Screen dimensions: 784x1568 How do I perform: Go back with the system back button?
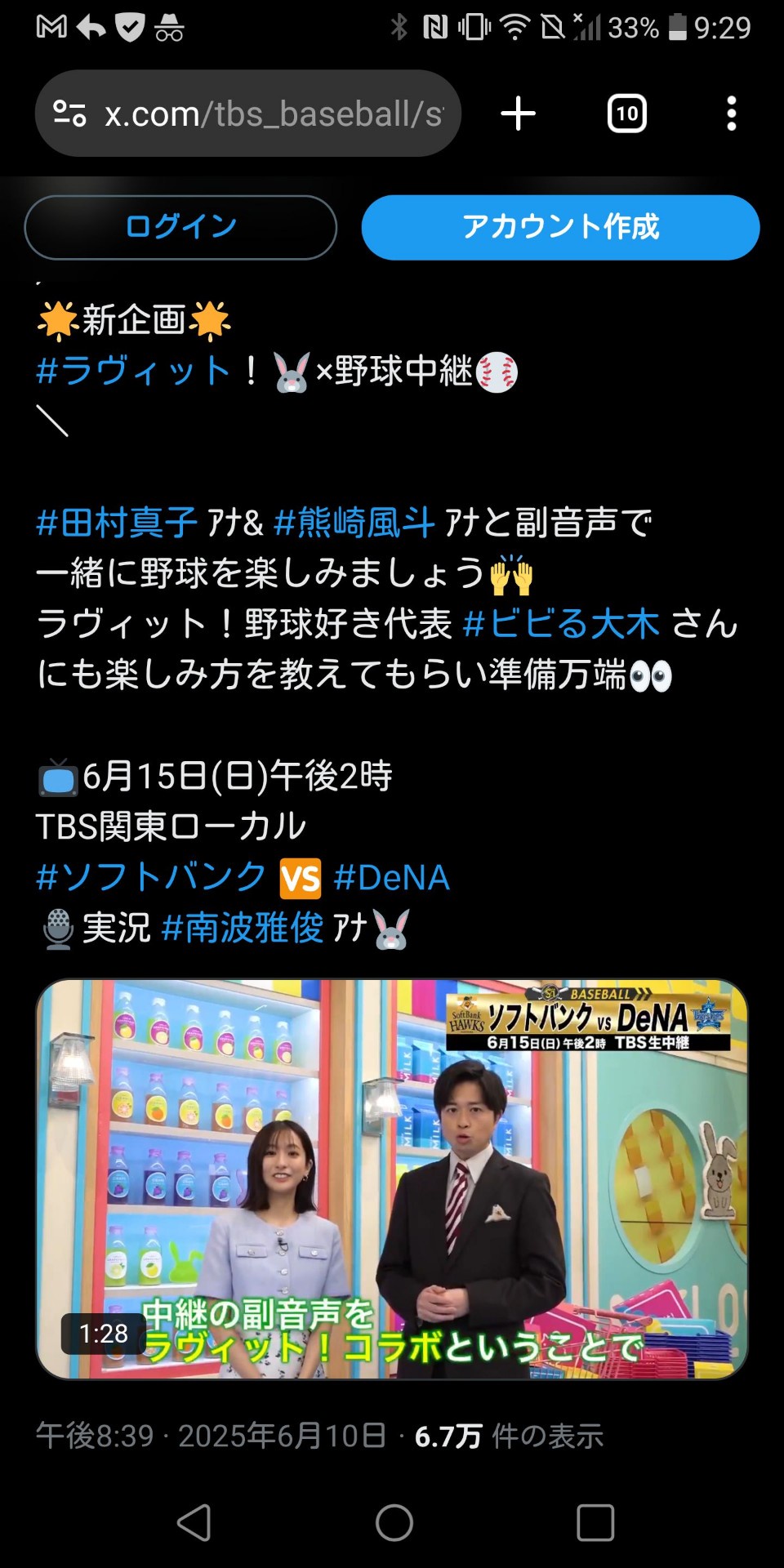pyautogui.click(x=194, y=1523)
